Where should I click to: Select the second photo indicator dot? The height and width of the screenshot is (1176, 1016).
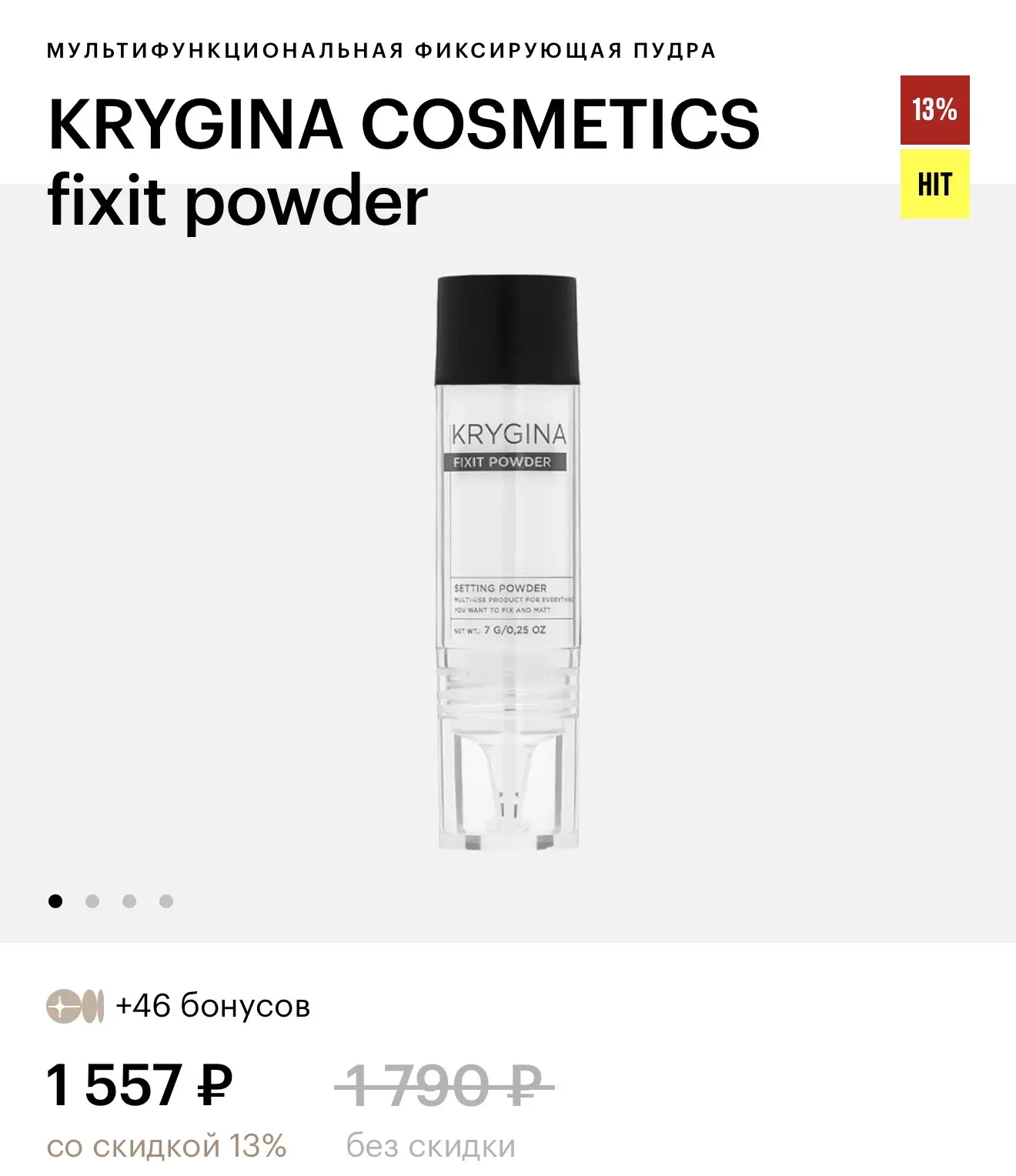[x=92, y=901]
